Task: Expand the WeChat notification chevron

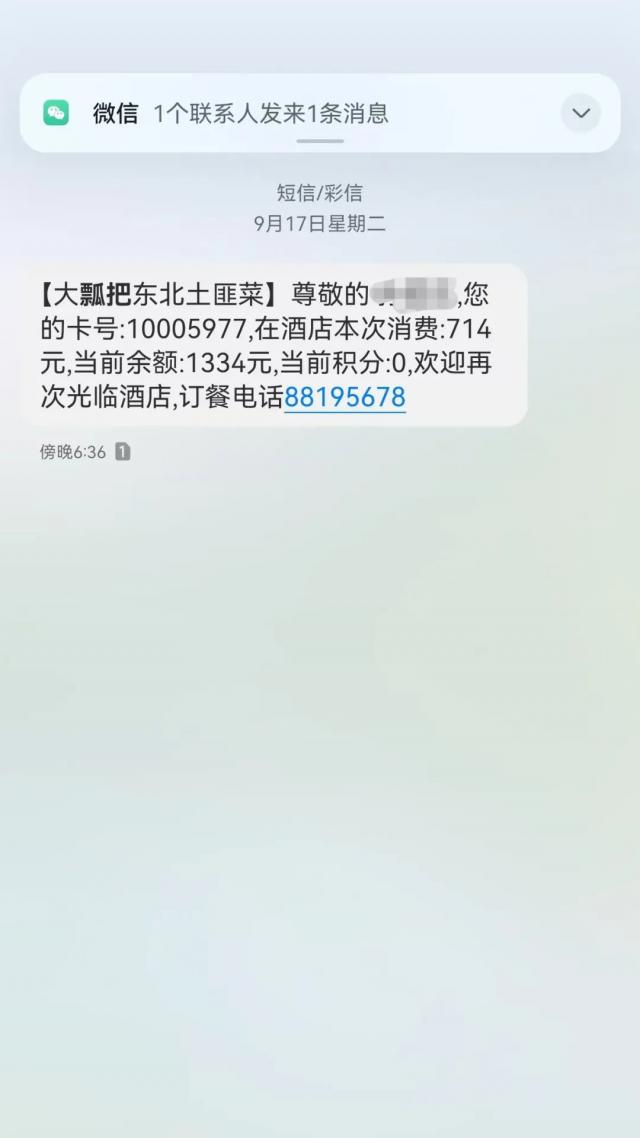Action: pyautogui.click(x=581, y=113)
